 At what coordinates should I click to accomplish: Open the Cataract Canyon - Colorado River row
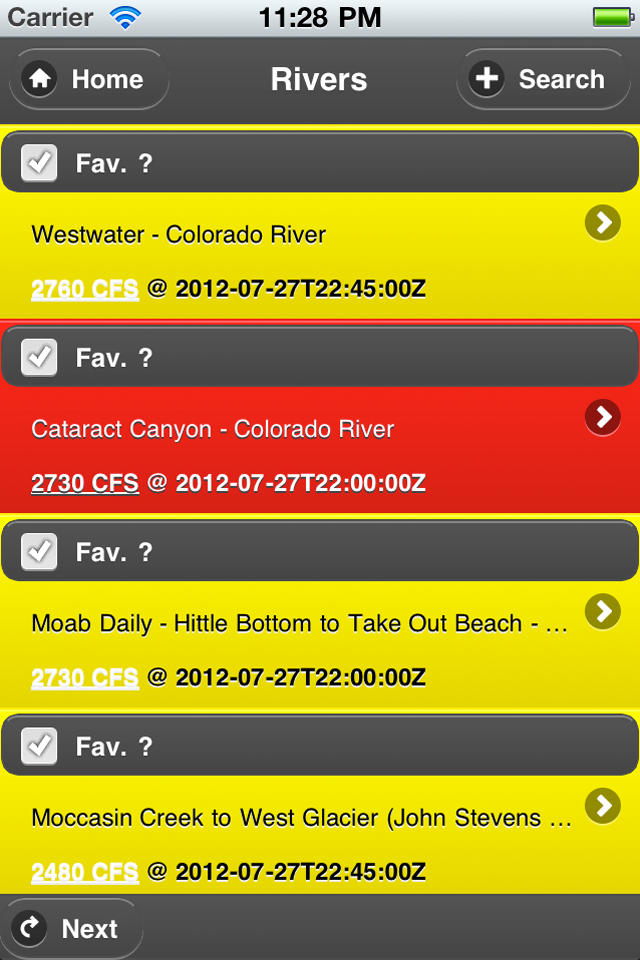tap(300, 429)
